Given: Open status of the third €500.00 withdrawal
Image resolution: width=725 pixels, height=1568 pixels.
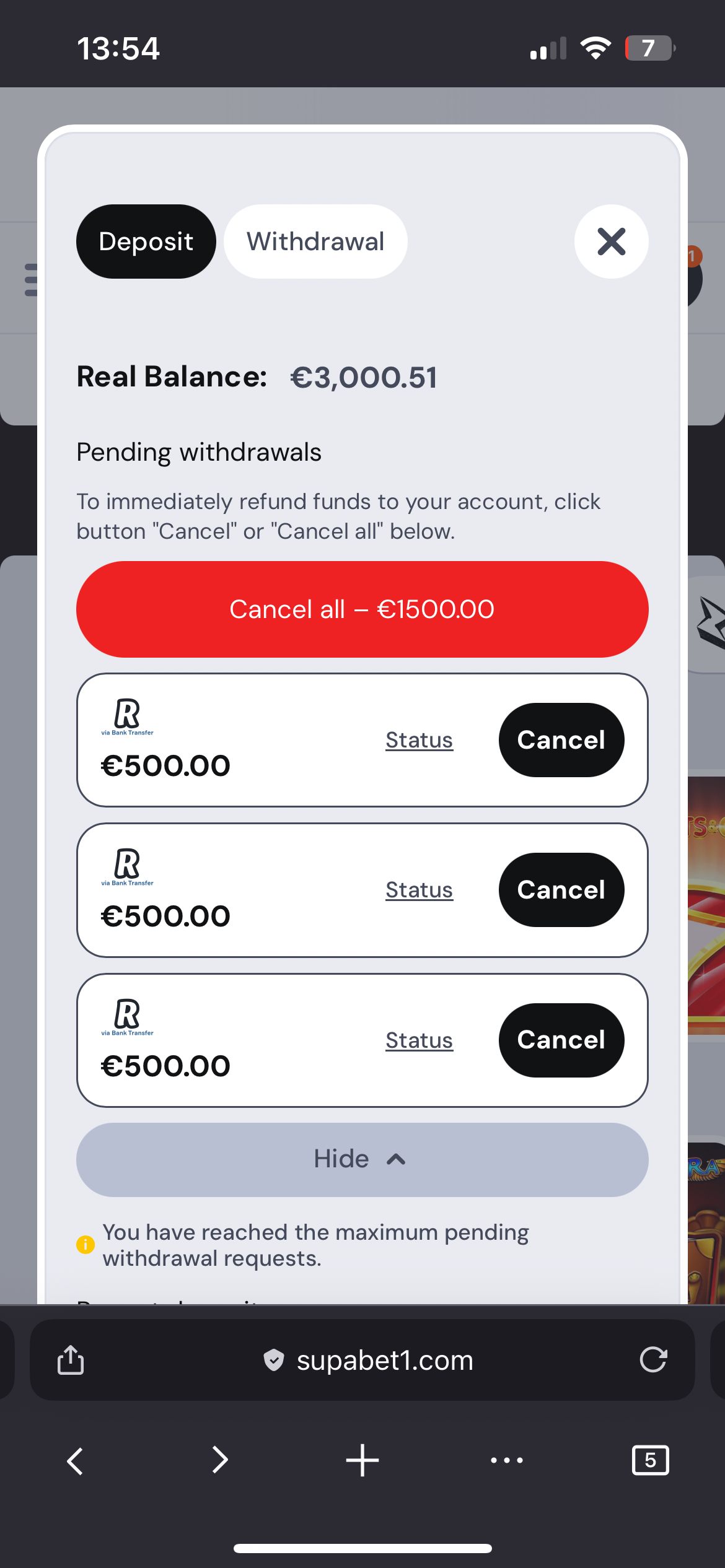Looking at the screenshot, I should [x=419, y=1040].
